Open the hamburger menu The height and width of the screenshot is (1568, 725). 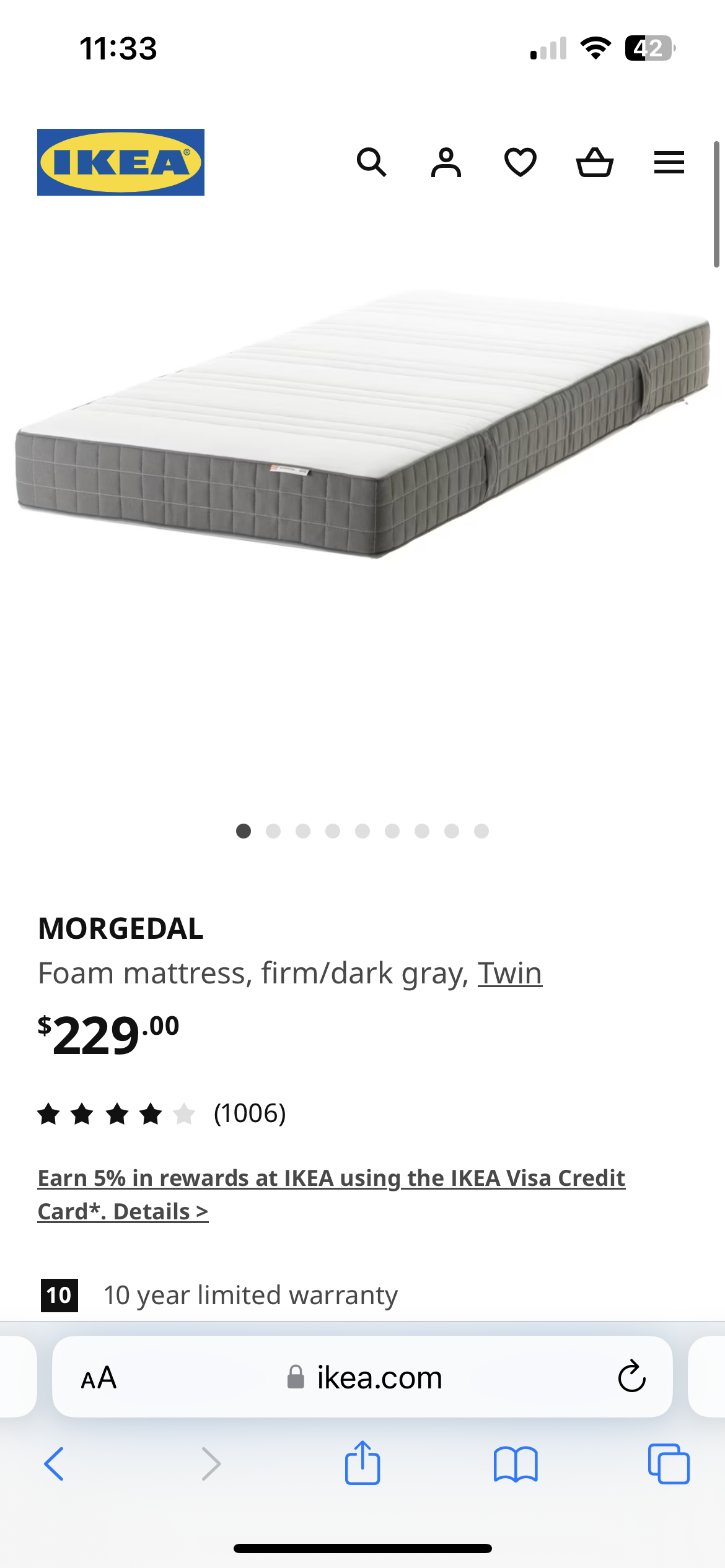click(669, 163)
